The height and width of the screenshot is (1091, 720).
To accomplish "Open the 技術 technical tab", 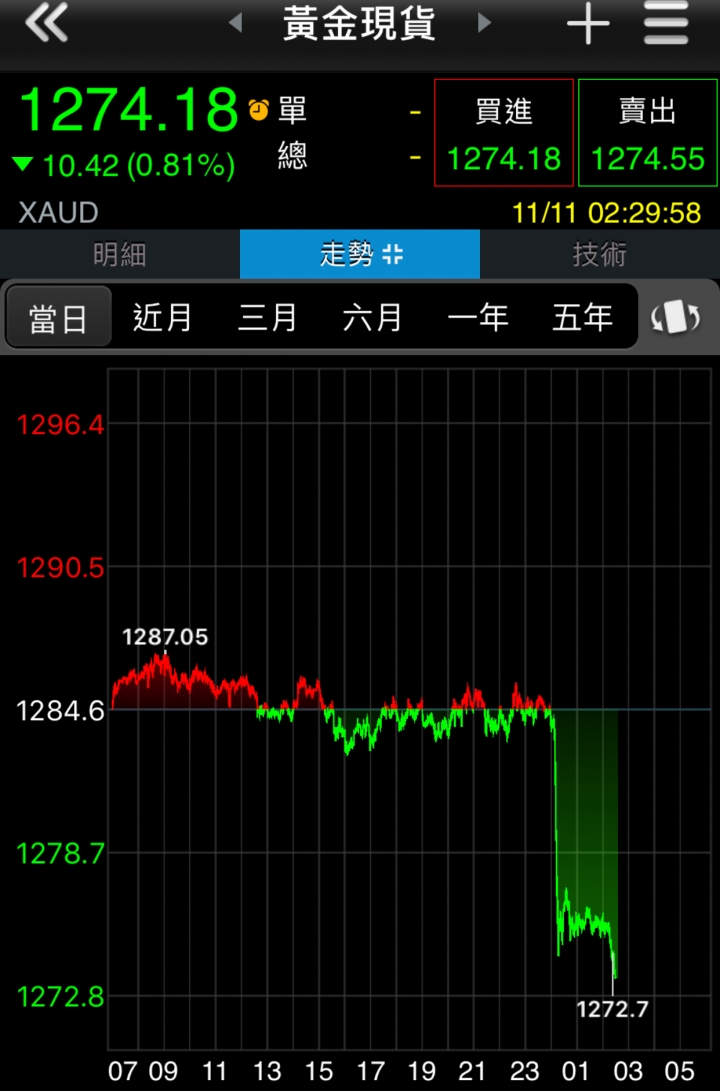I will click(600, 254).
